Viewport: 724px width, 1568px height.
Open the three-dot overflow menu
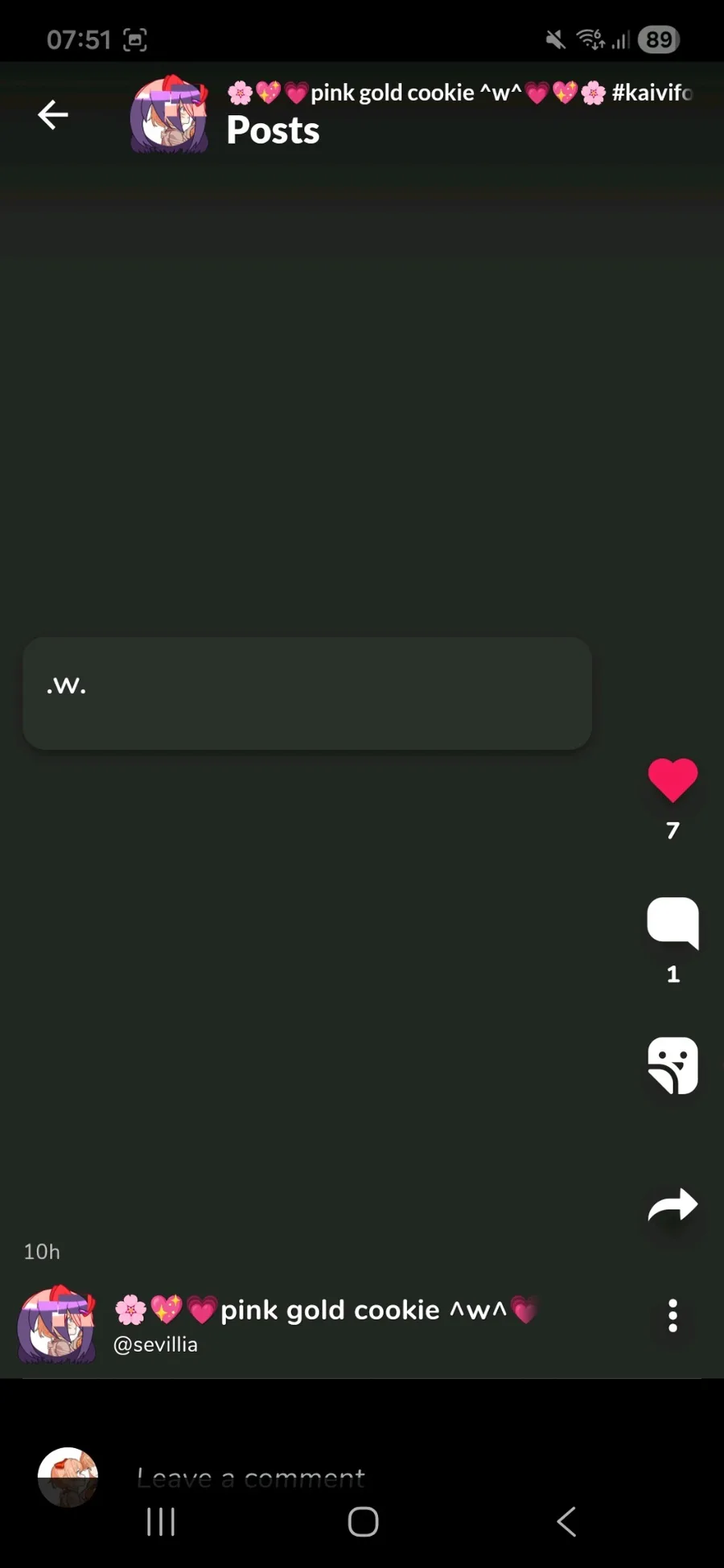[x=673, y=1316]
